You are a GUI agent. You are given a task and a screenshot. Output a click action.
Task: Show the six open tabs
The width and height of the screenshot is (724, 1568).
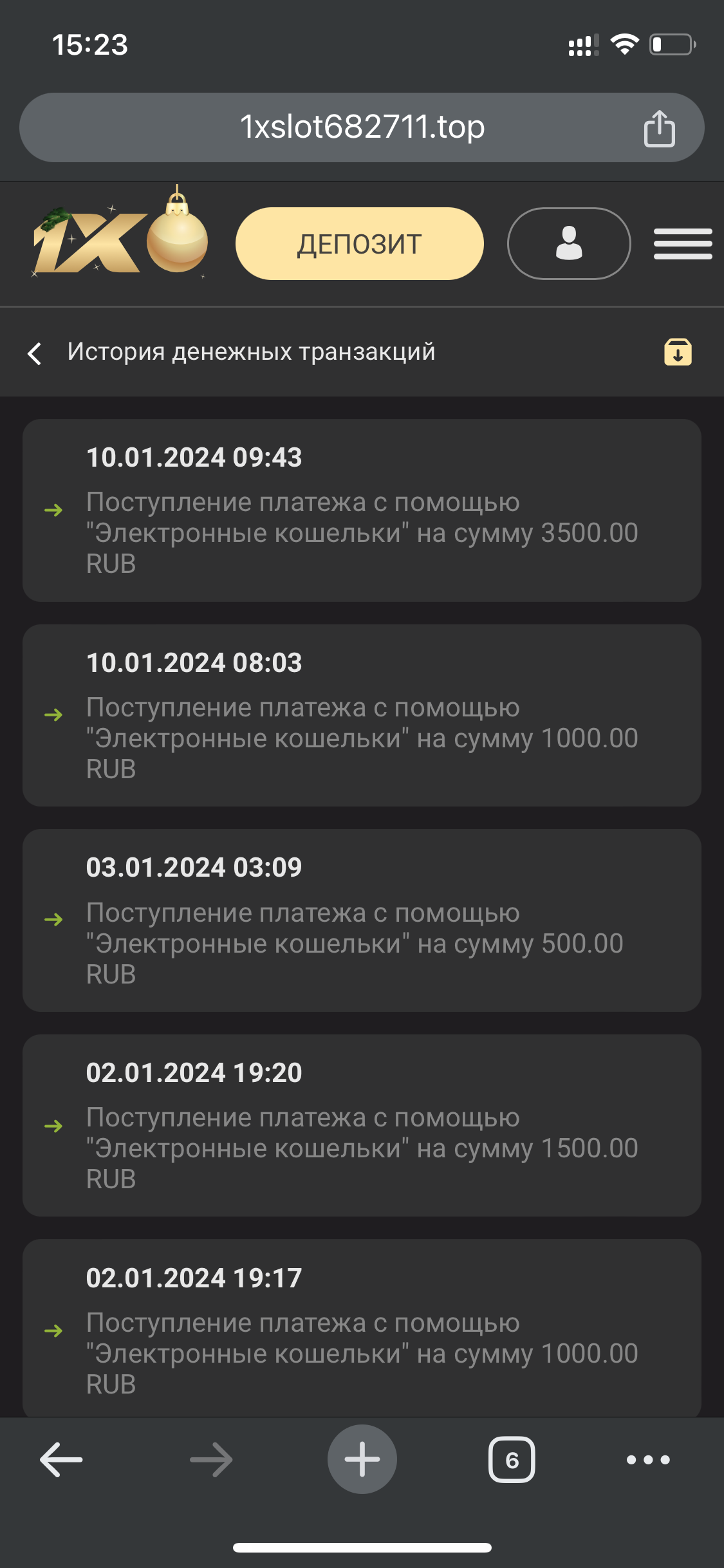512,1459
